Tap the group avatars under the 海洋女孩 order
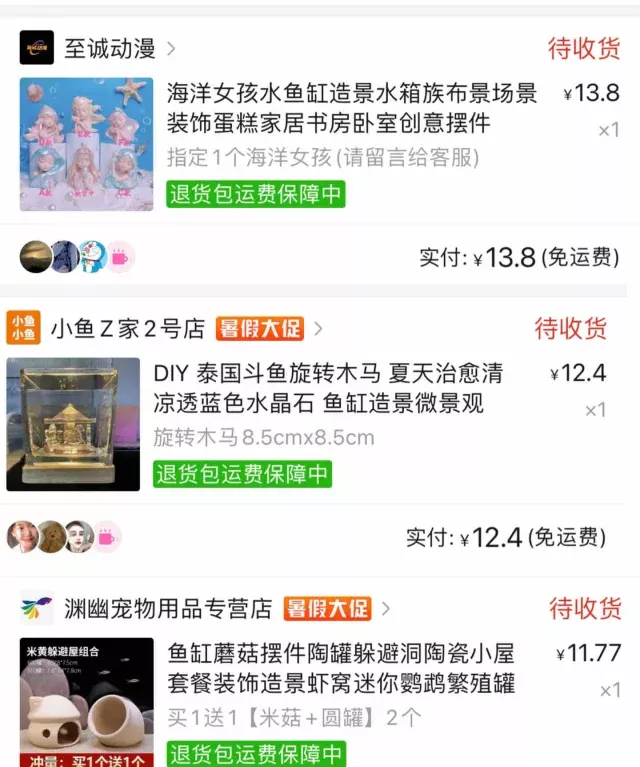The height and width of the screenshot is (767, 640). pos(77,257)
